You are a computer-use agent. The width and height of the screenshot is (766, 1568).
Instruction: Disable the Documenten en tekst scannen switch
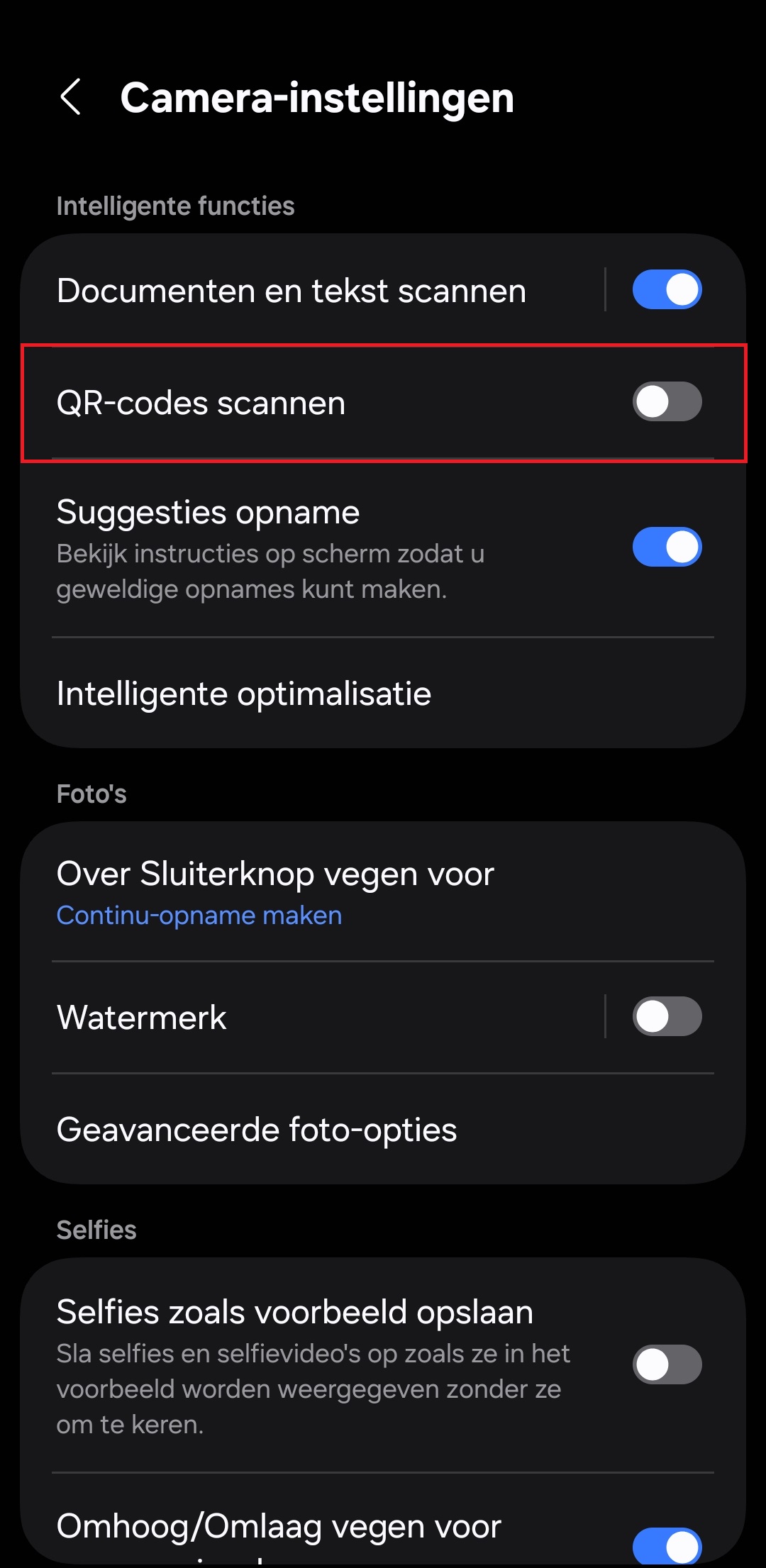[x=666, y=289]
